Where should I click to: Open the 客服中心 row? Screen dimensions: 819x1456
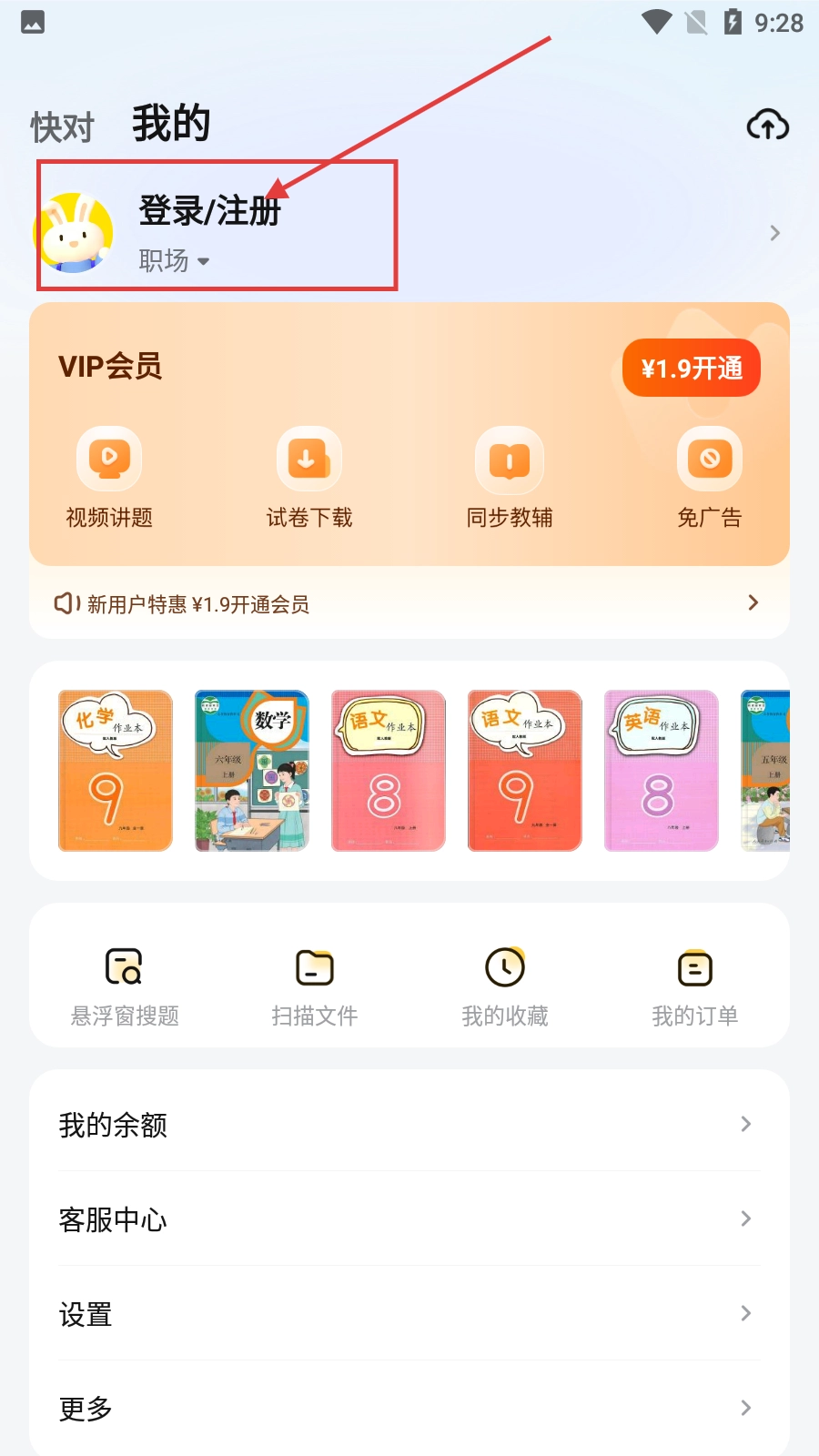(x=408, y=1219)
